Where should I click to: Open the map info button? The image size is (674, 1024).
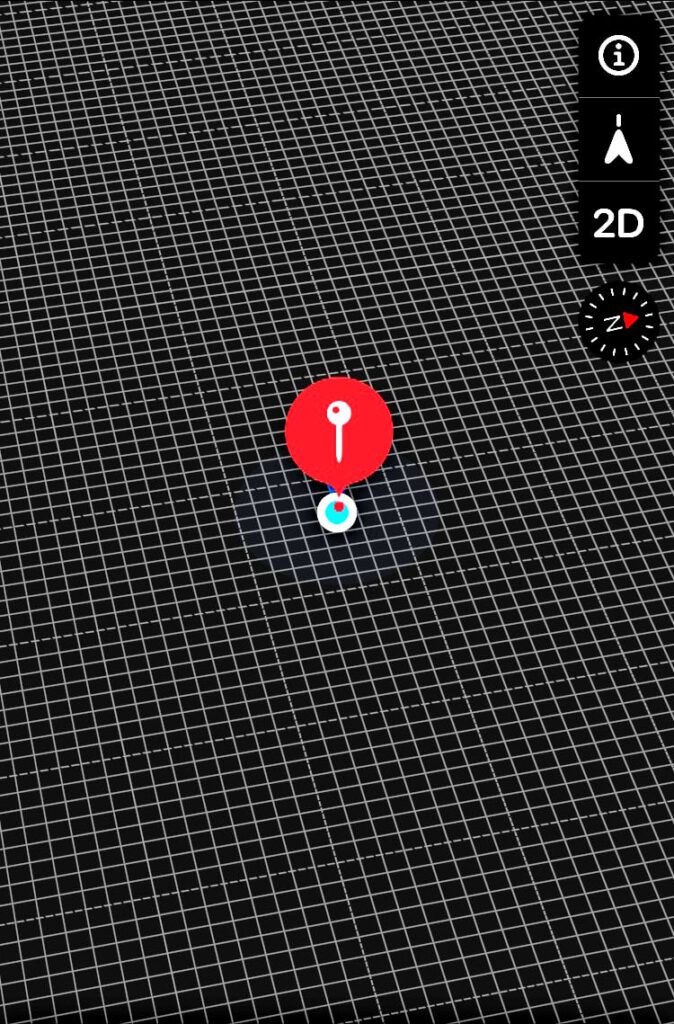click(619, 56)
